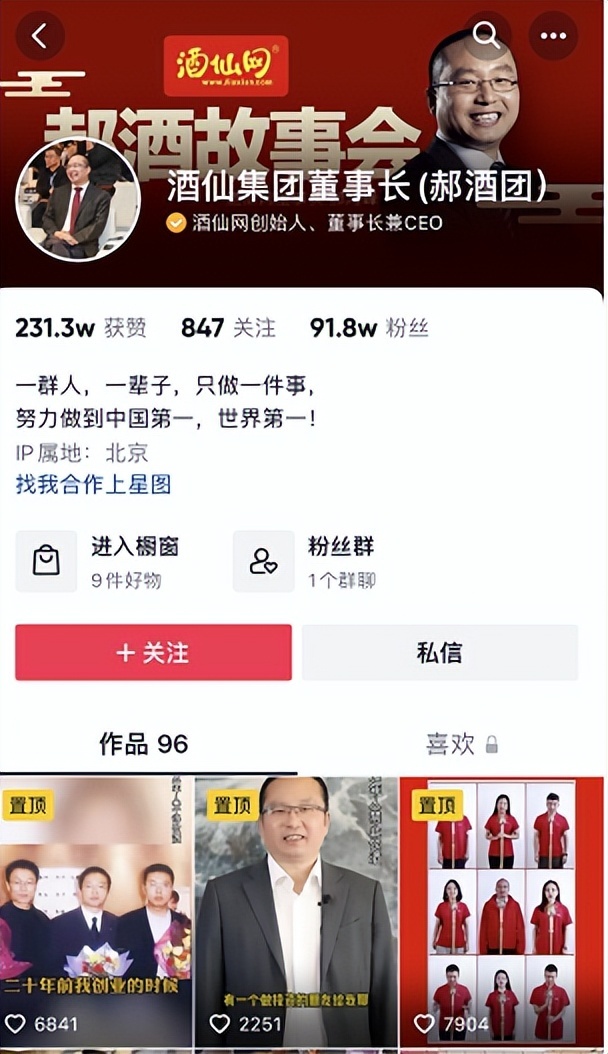The height and width of the screenshot is (1054, 608).
Task: Switch to the 喜欢 tab
Action: coord(460,744)
